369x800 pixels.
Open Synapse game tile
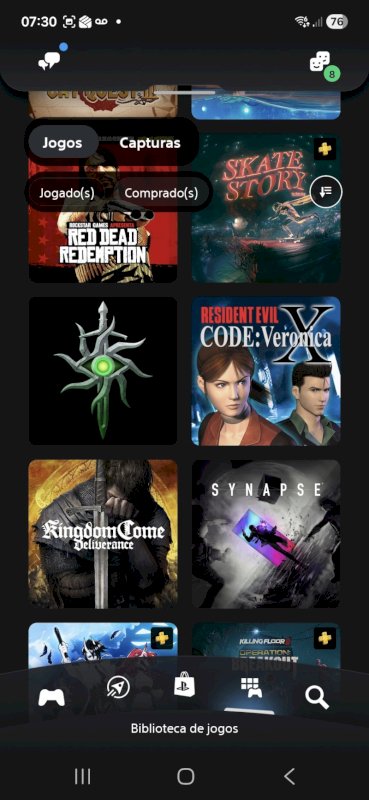pyautogui.click(x=266, y=534)
